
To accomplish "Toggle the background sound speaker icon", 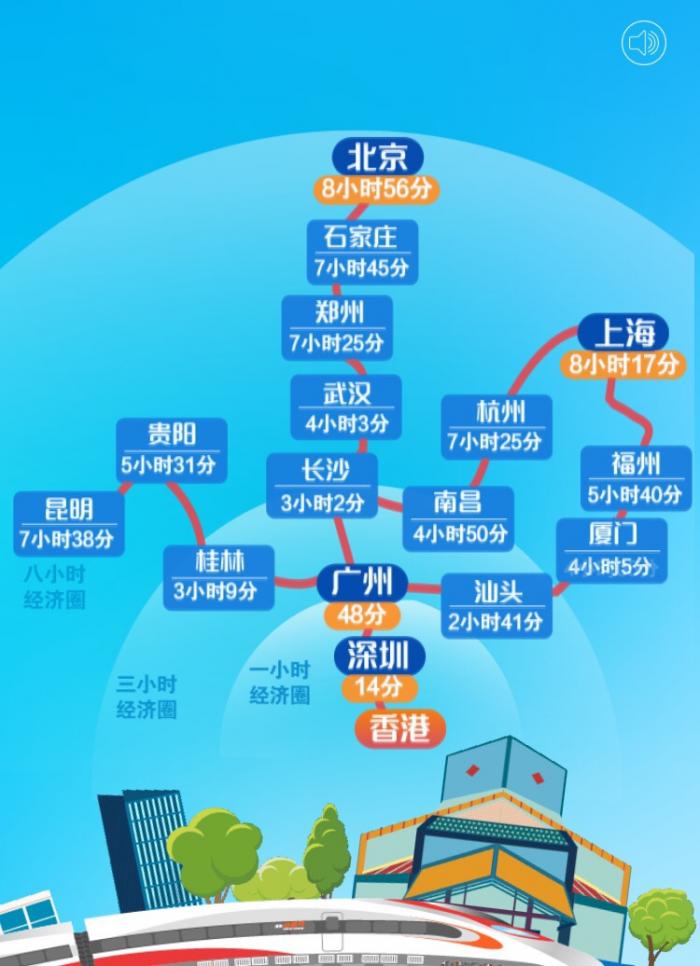I will [644, 43].
